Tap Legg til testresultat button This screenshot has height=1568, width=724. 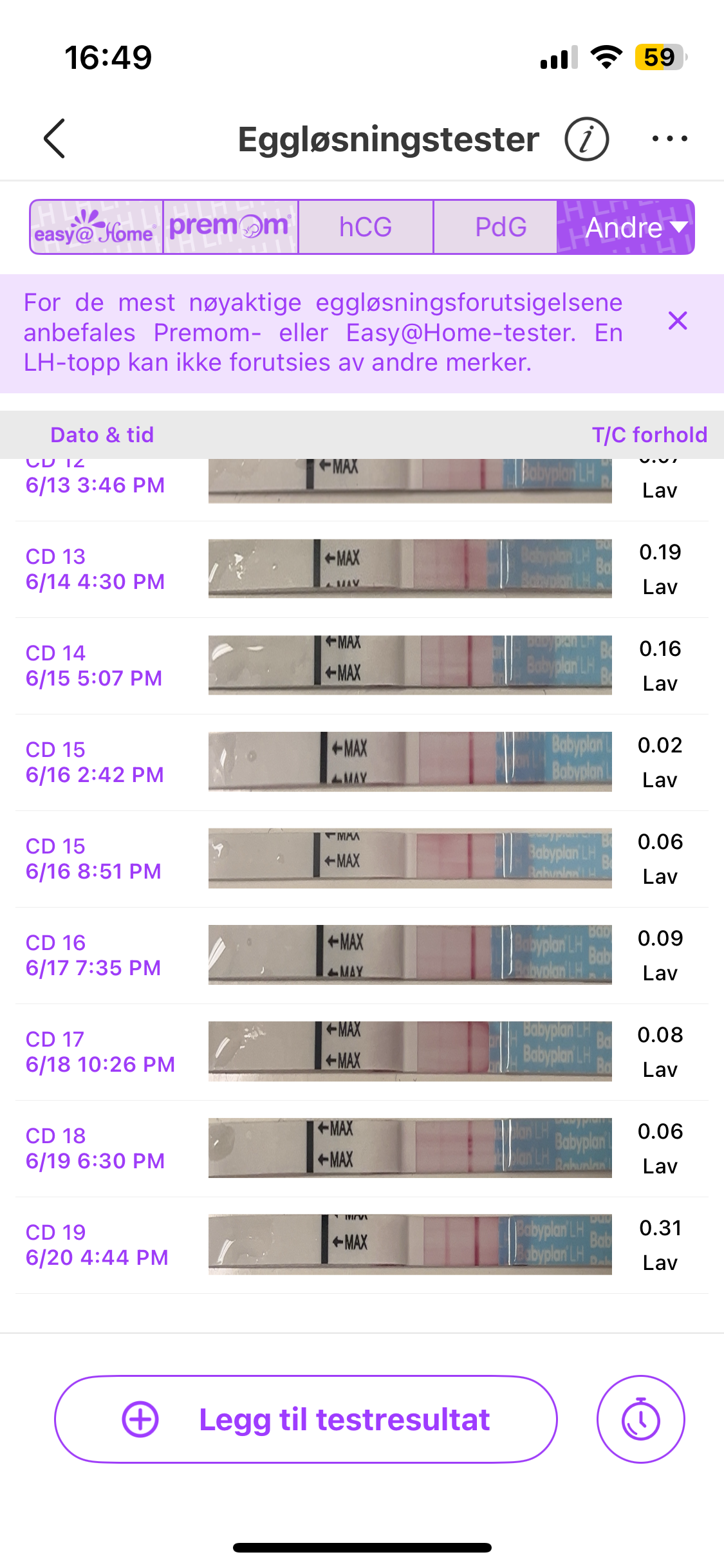306,1419
